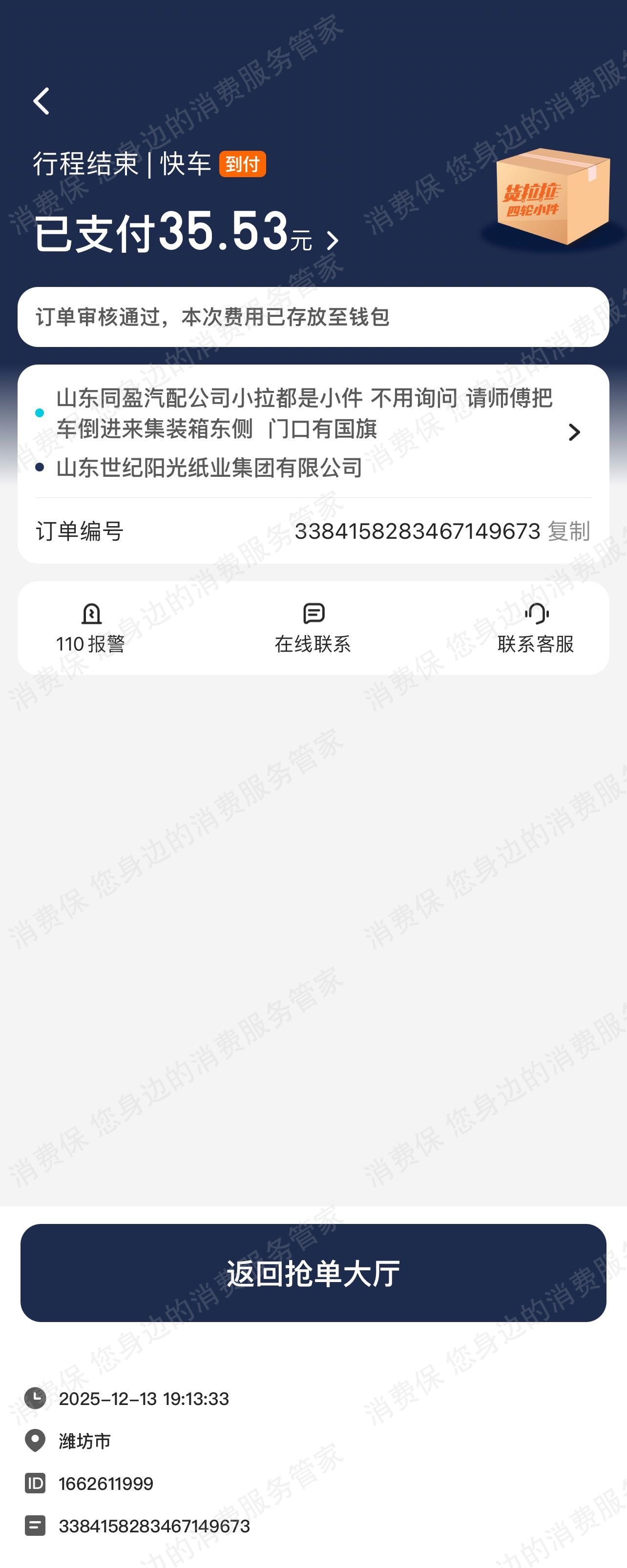
Task: Tap the back arrow at top left
Action: [x=42, y=102]
